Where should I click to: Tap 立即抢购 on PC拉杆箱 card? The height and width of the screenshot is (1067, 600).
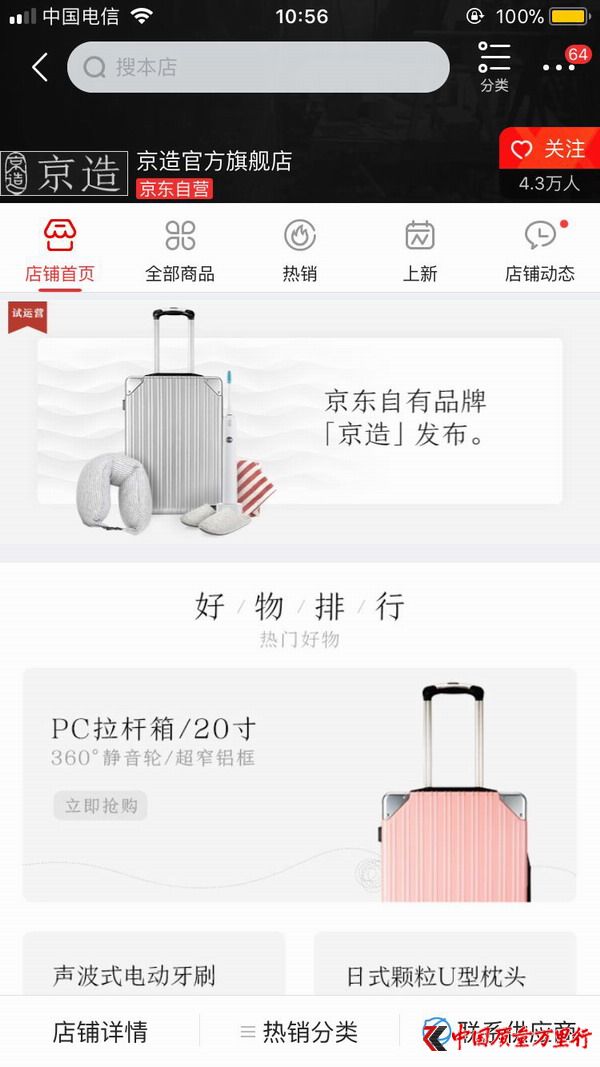[x=100, y=805]
